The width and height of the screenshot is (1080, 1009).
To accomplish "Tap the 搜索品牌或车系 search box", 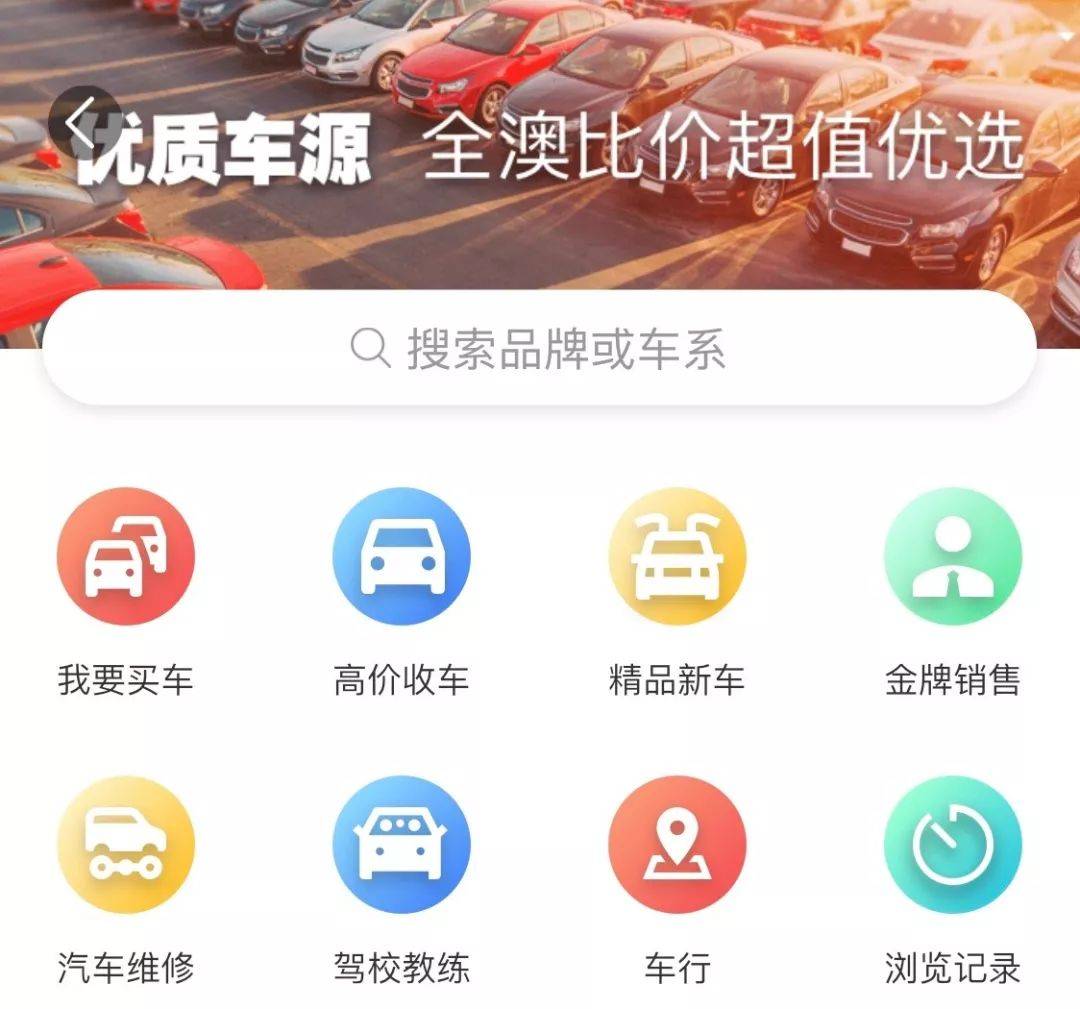I will pos(539,348).
